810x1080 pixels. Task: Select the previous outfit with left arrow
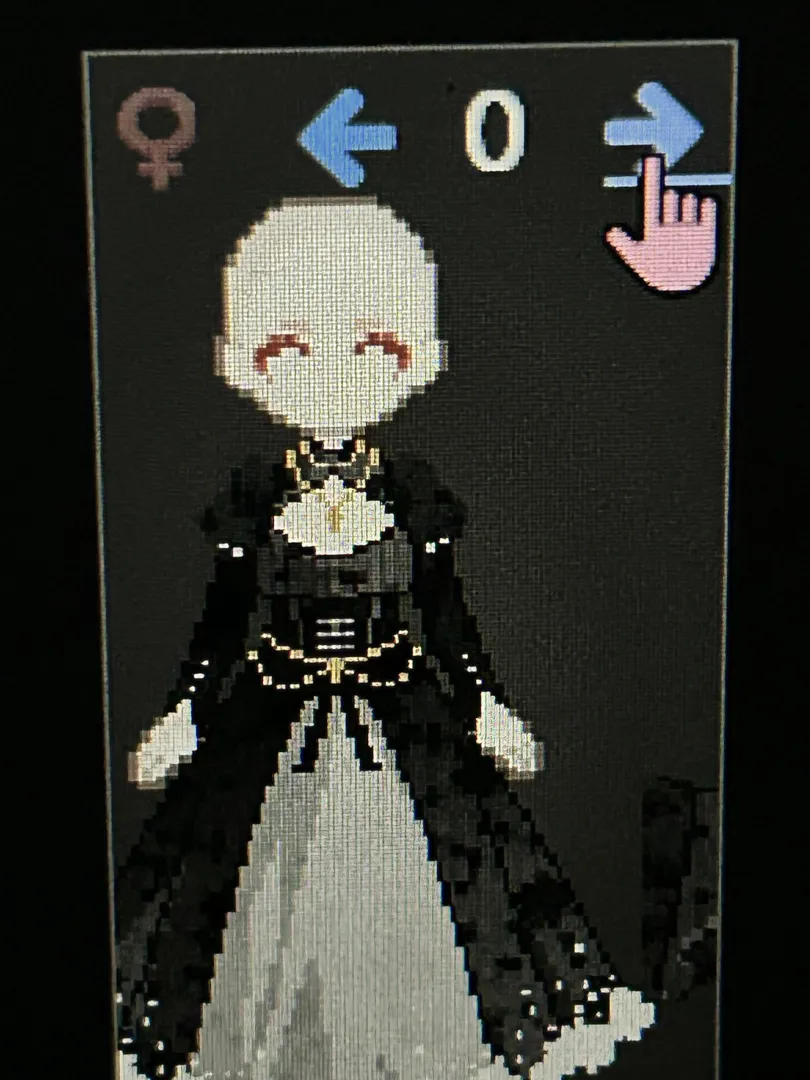click(346, 137)
